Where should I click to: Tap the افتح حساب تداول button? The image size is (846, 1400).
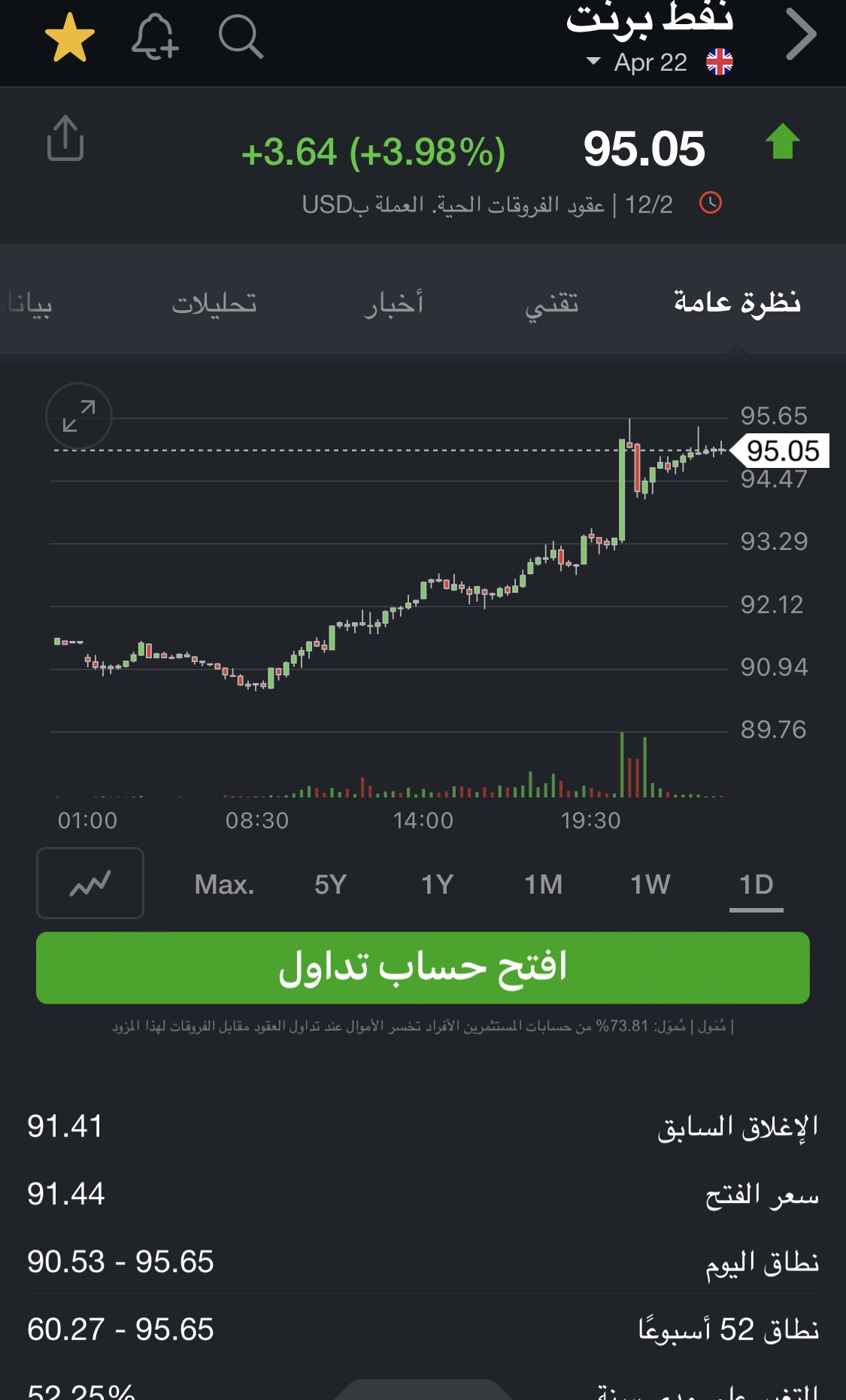coord(423,967)
